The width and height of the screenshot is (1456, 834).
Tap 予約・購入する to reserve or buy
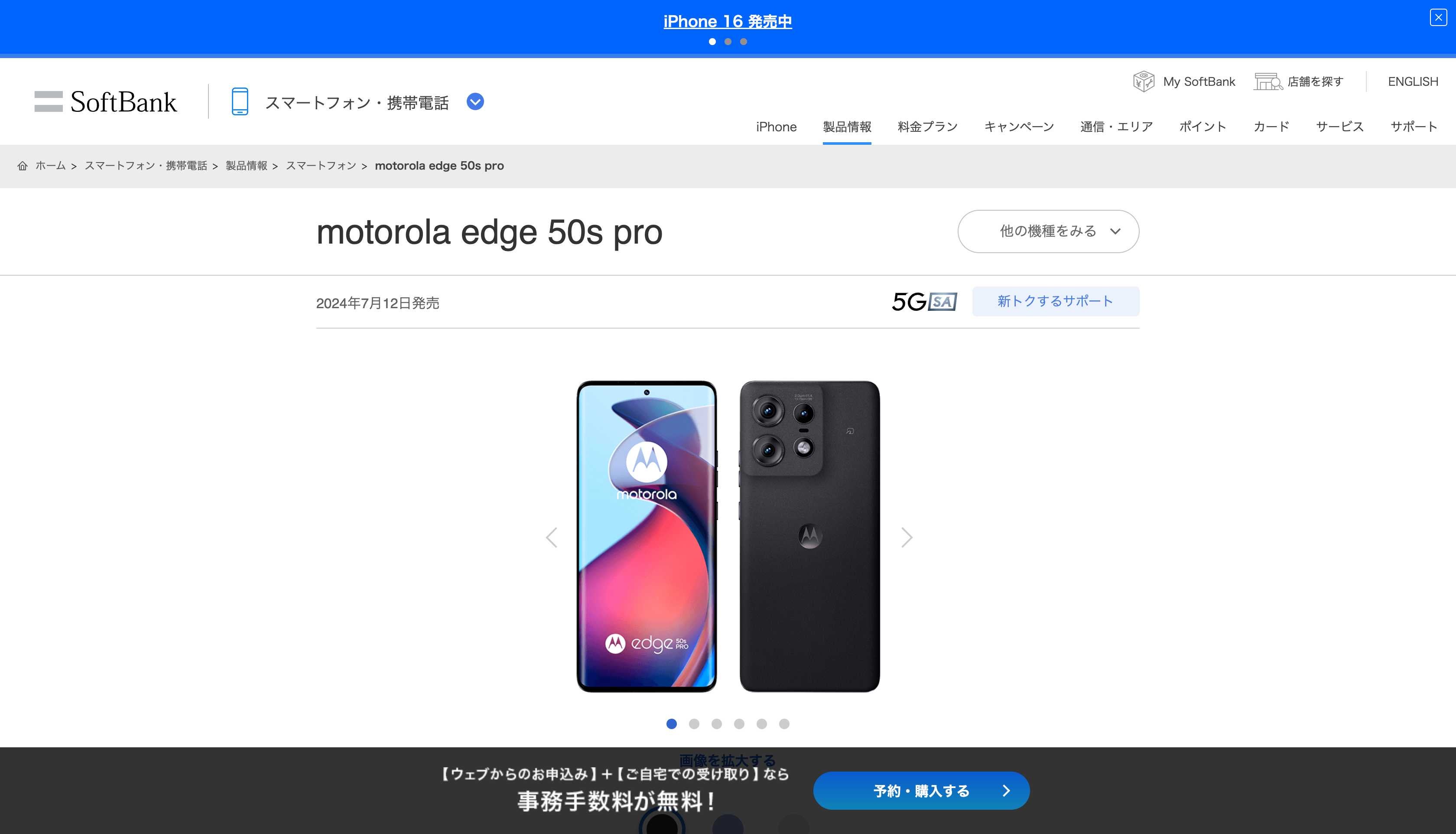[x=921, y=791]
